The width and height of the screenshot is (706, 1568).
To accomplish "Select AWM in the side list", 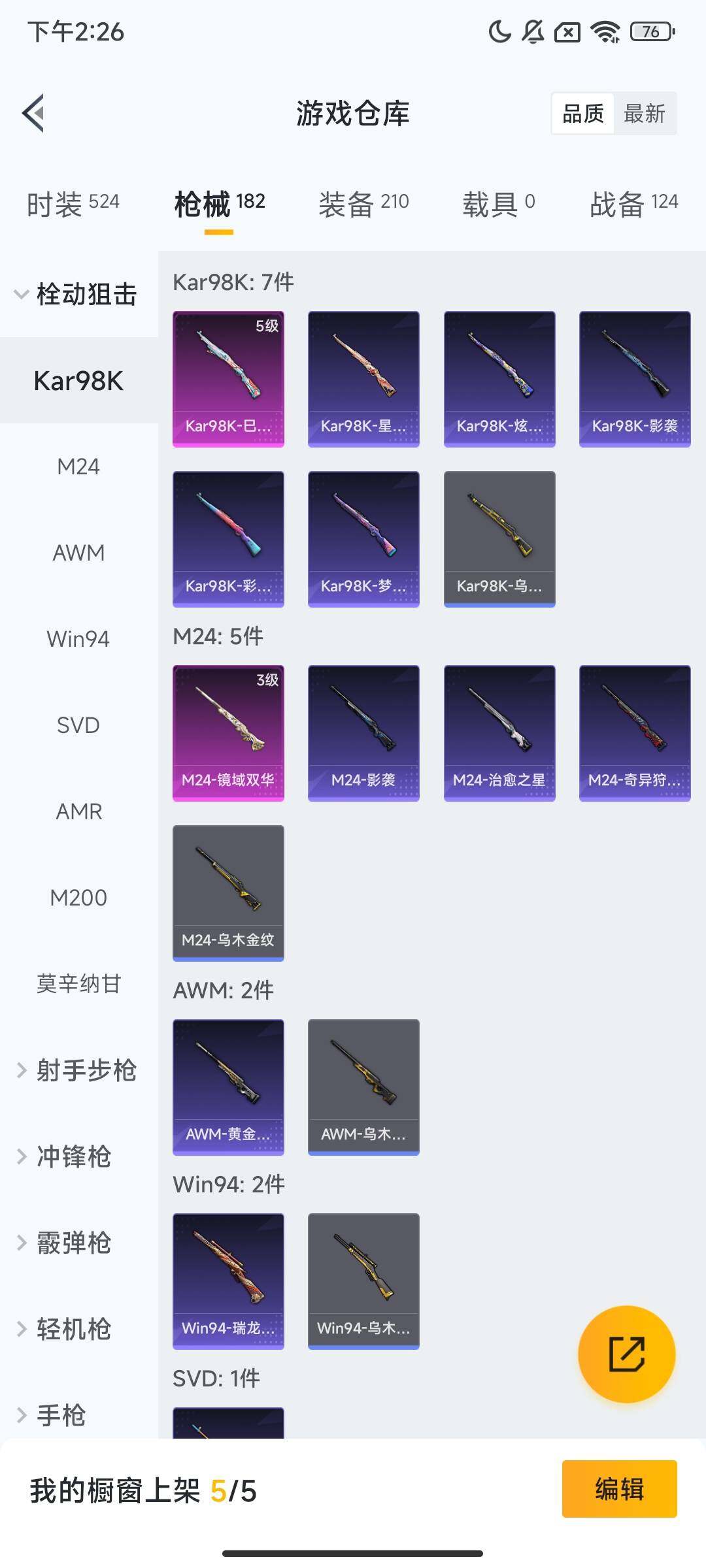I will point(78,553).
